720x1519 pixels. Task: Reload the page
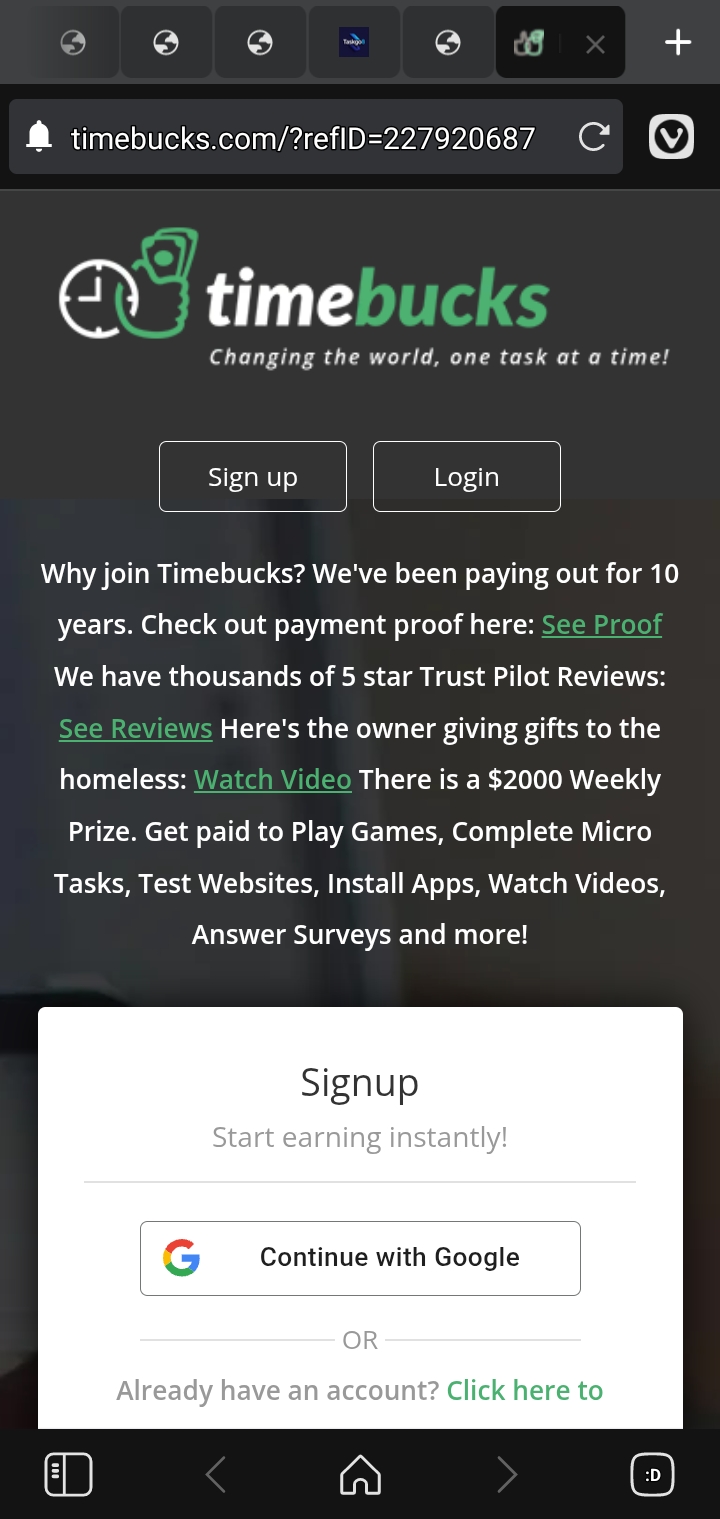pos(593,137)
